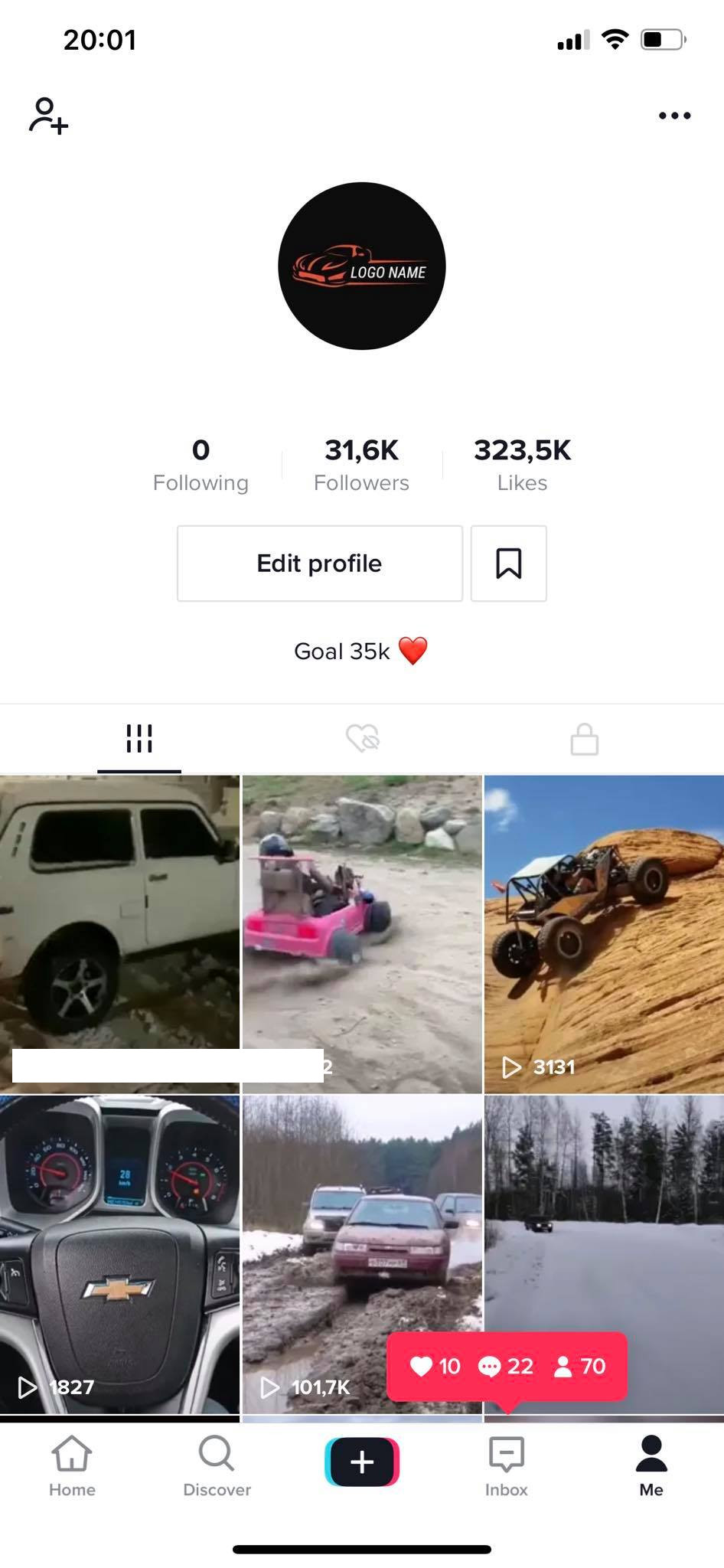This screenshot has width=724, height=1568.
Task: Open the pink toy car video
Action: (362, 934)
